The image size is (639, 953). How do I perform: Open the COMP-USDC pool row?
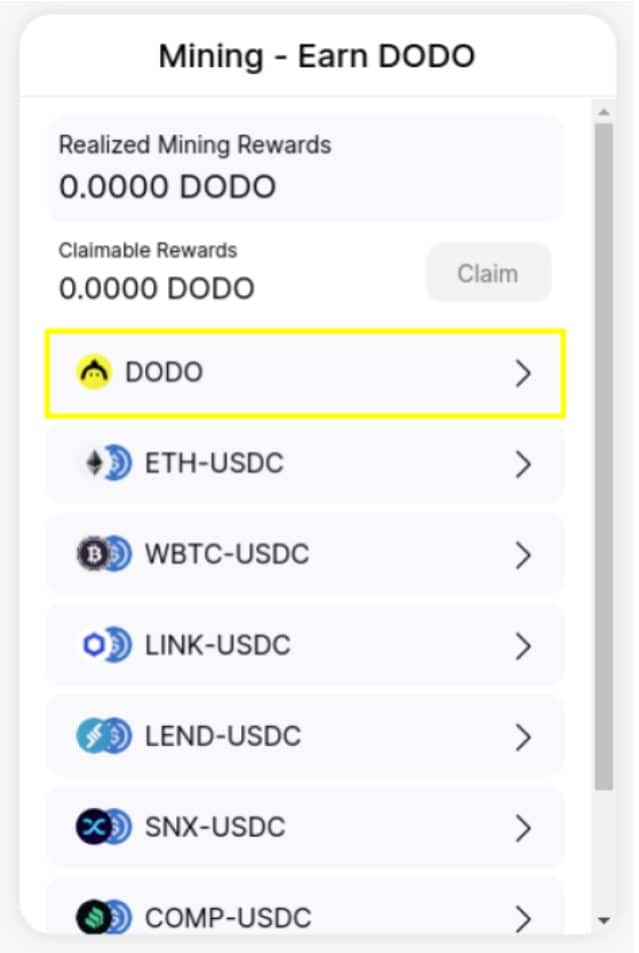pyautogui.click(x=305, y=914)
